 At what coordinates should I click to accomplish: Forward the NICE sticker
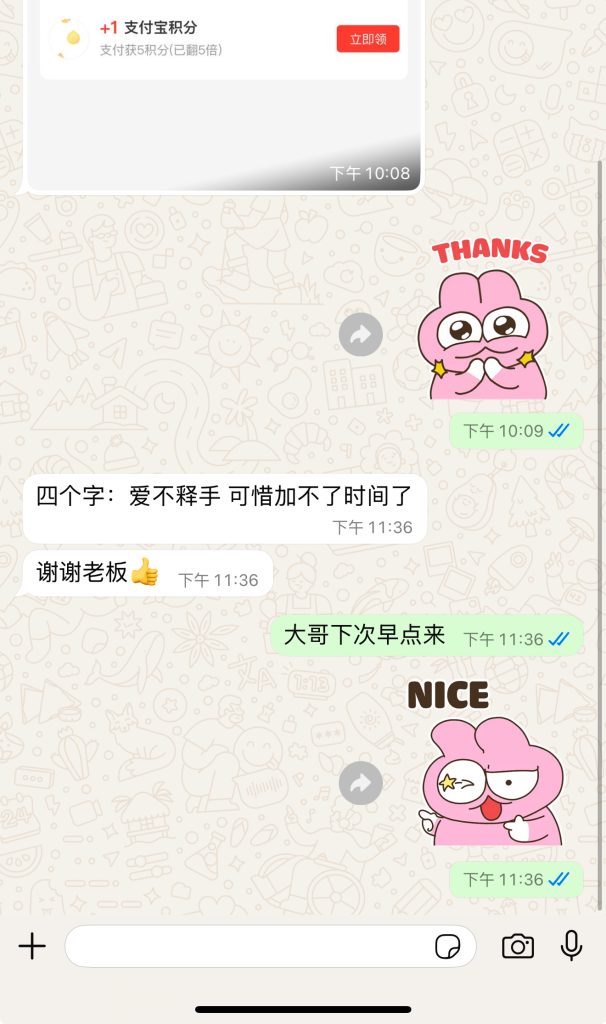(x=361, y=782)
